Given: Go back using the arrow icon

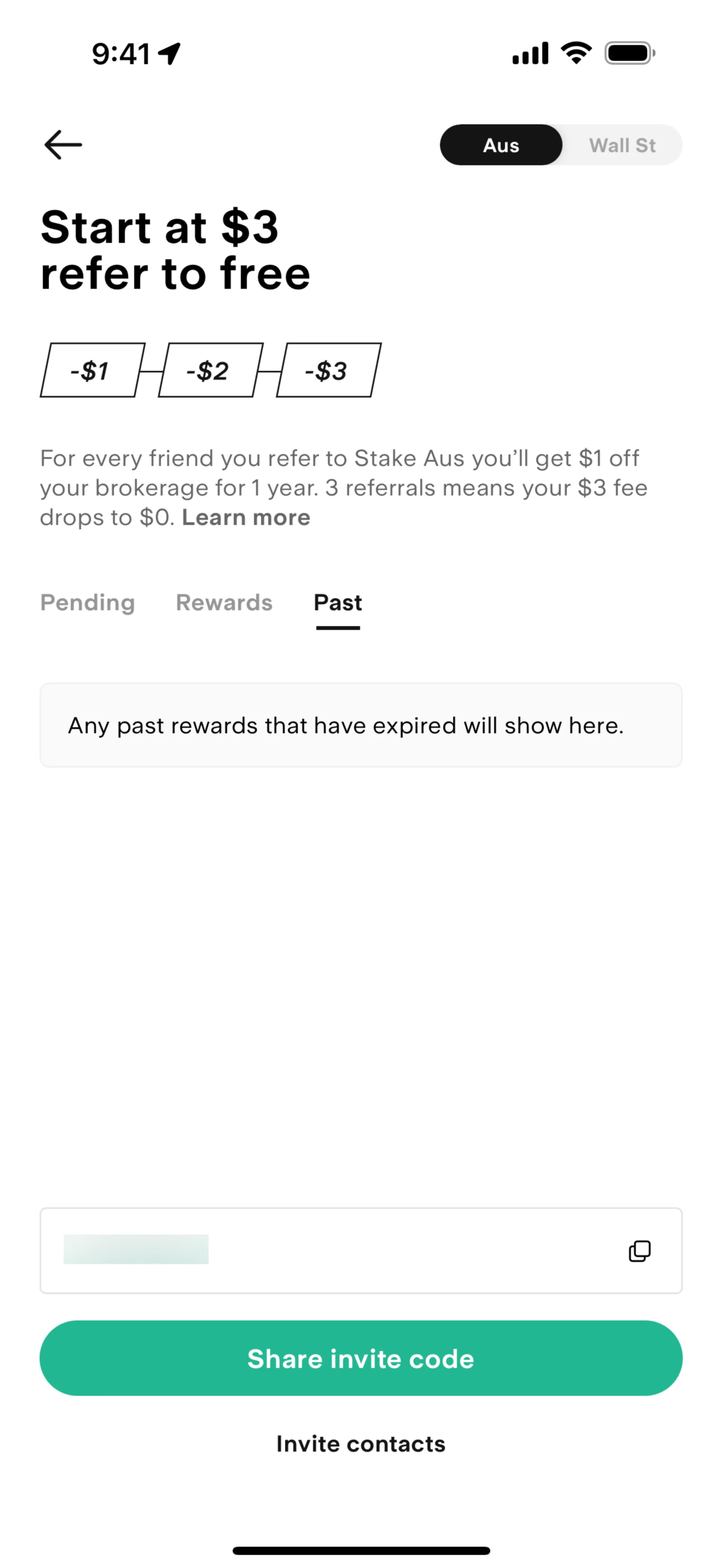Looking at the screenshot, I should coord(63,145).
